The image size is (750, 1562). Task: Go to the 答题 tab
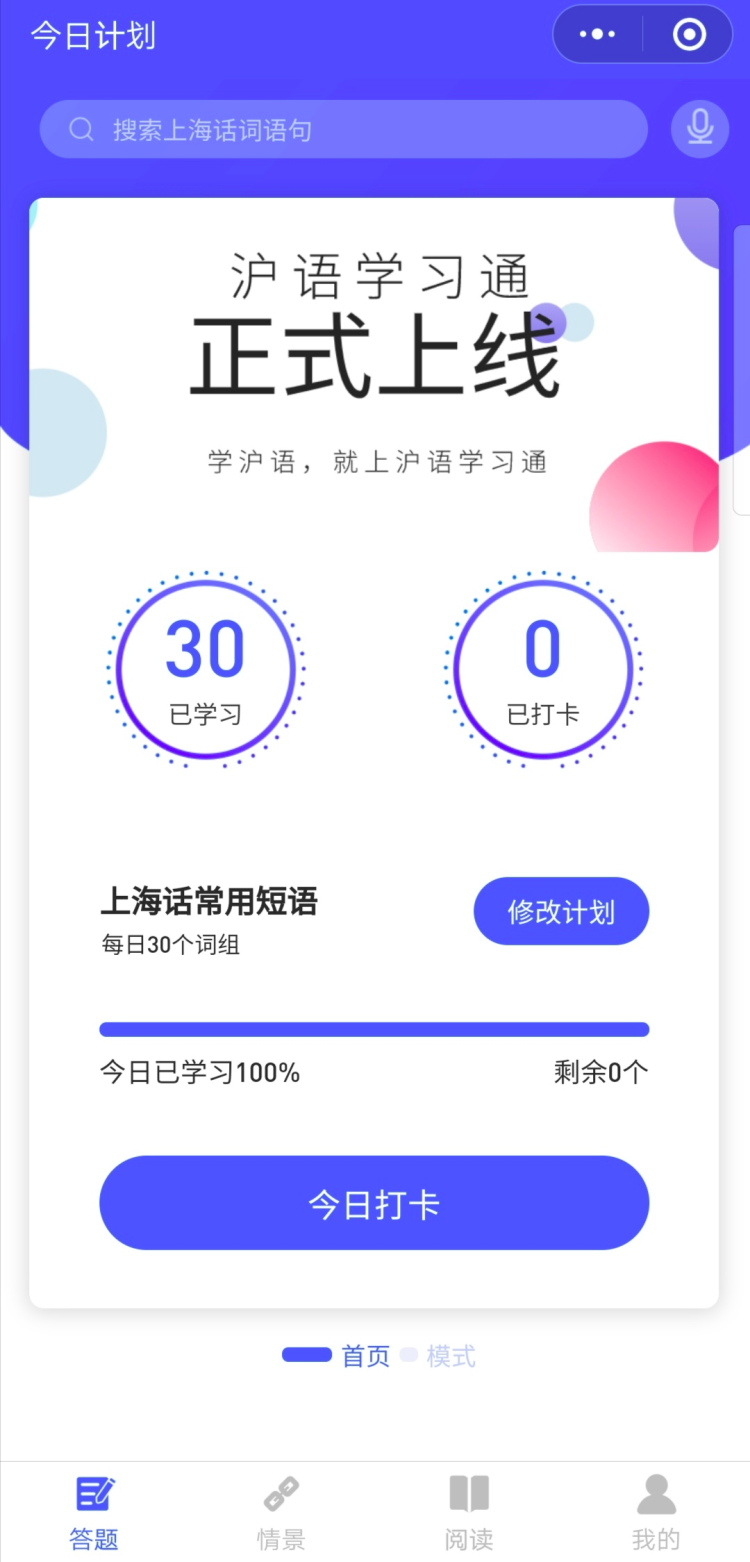pos(94,1512)
